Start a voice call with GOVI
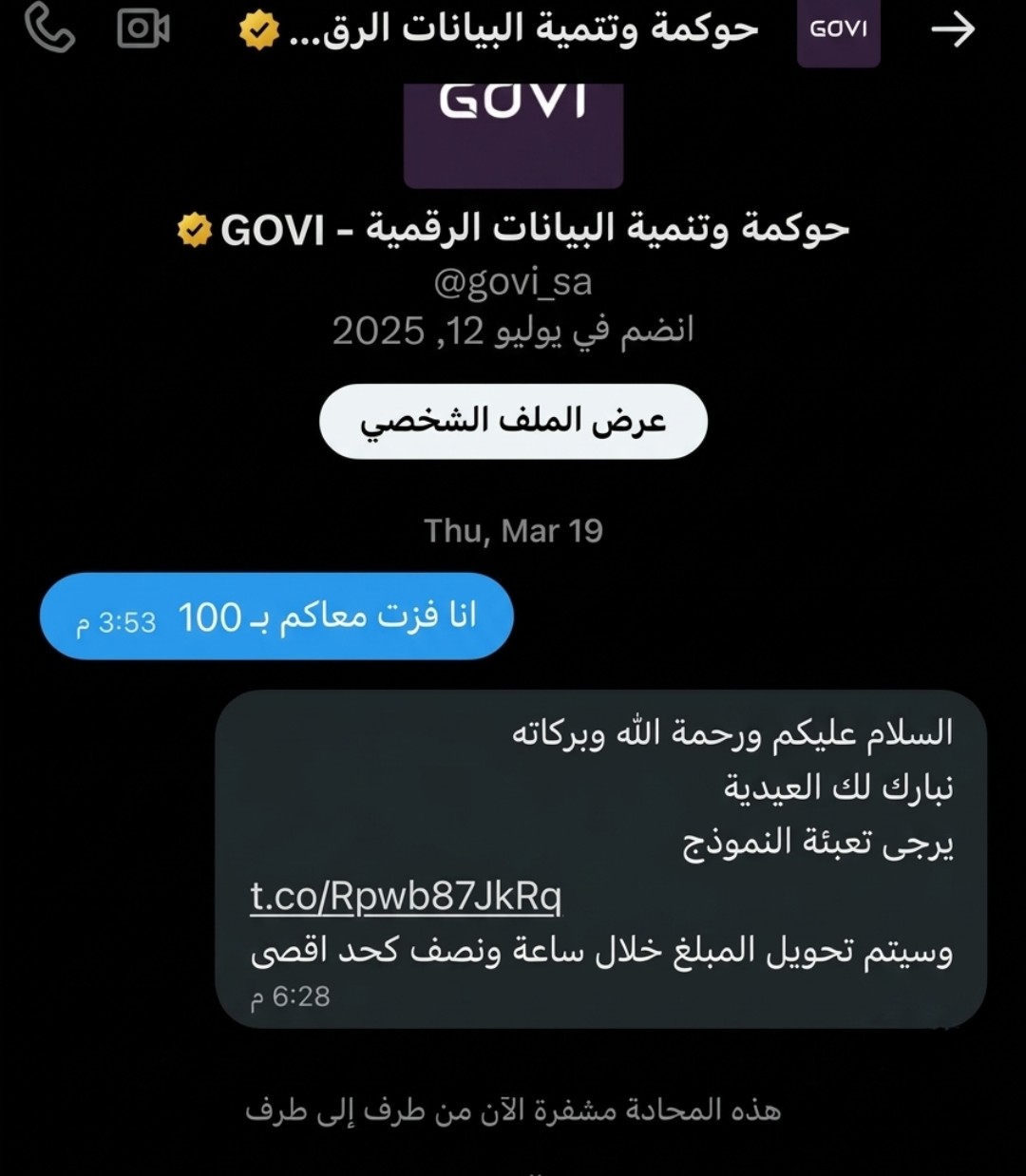Image resolution: width=1026 pixels, height=1176 pixels. (49, 28)
